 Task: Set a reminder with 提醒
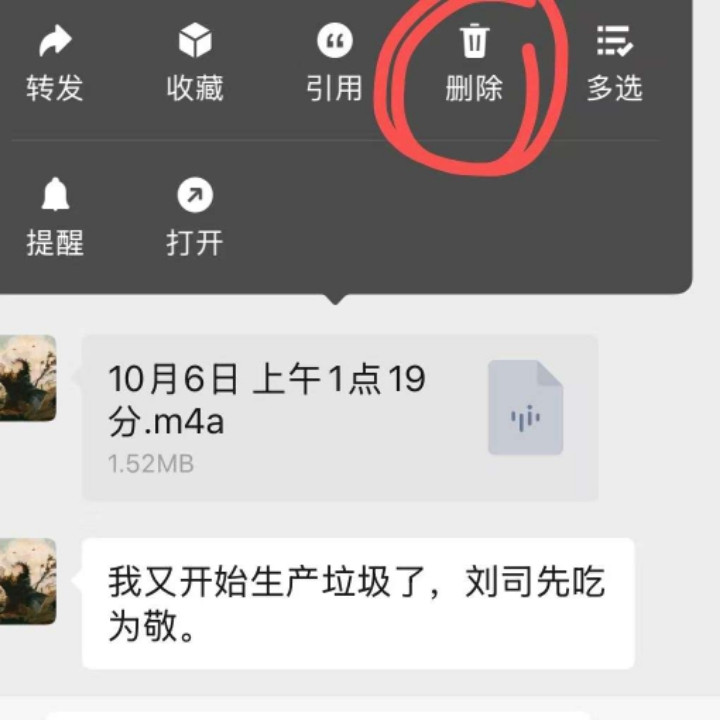coord(55,217)
